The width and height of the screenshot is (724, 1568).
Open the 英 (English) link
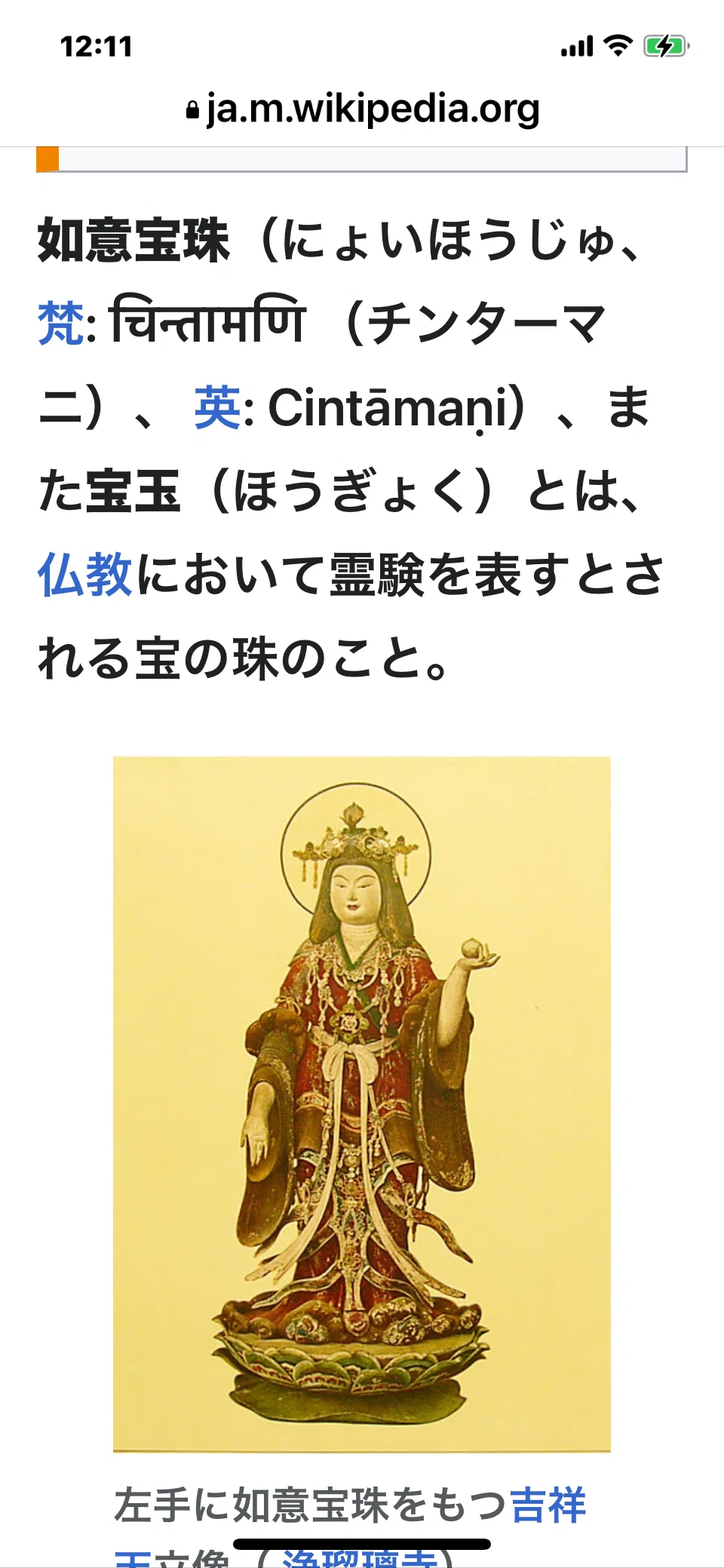pyautogui.click(x=217, y=407)
